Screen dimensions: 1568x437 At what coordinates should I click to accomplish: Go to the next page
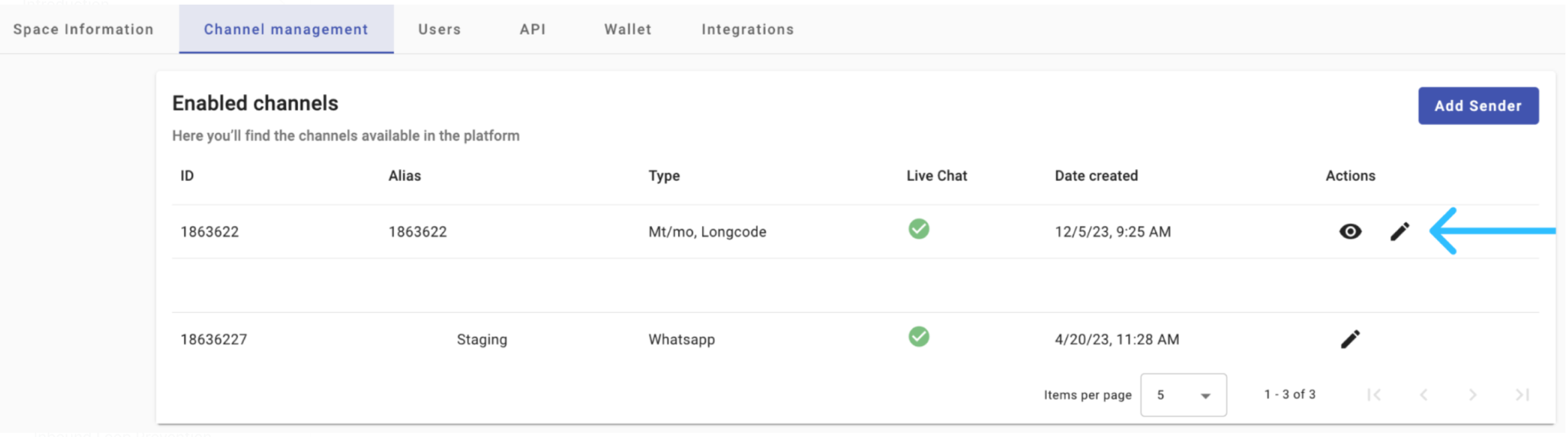click(1472, 395)
